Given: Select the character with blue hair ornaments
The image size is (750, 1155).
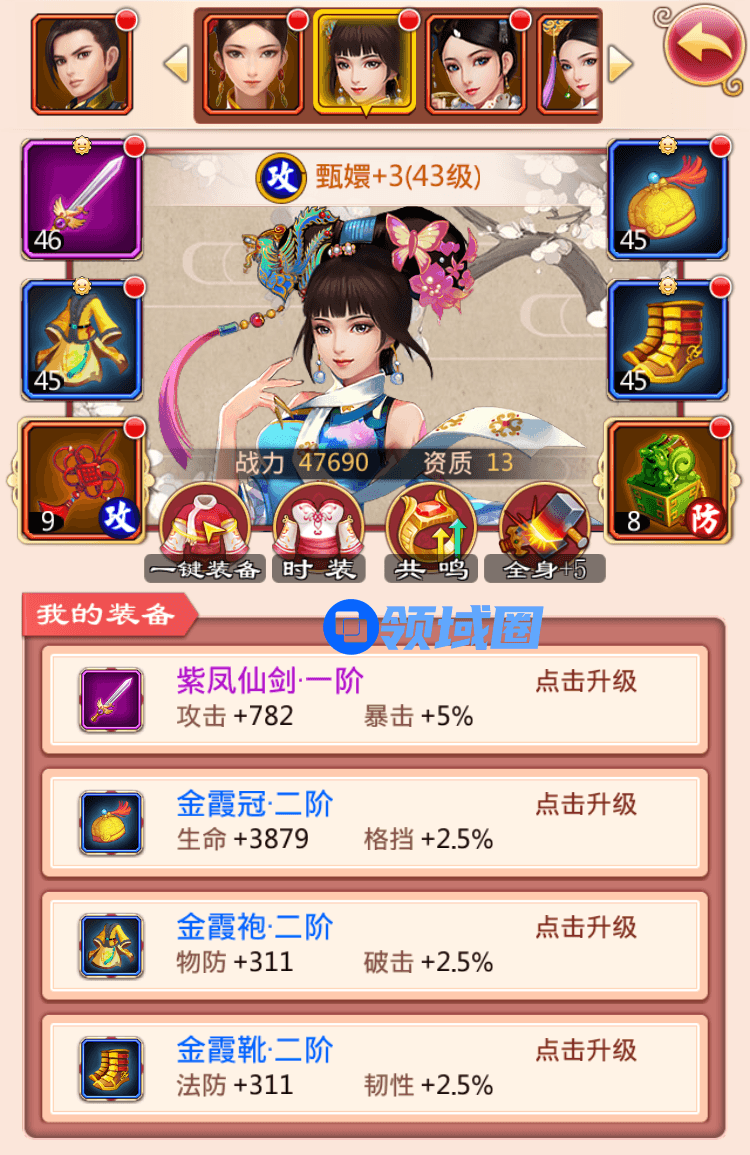Looking at the screenshot, I should tap(476, 62).
